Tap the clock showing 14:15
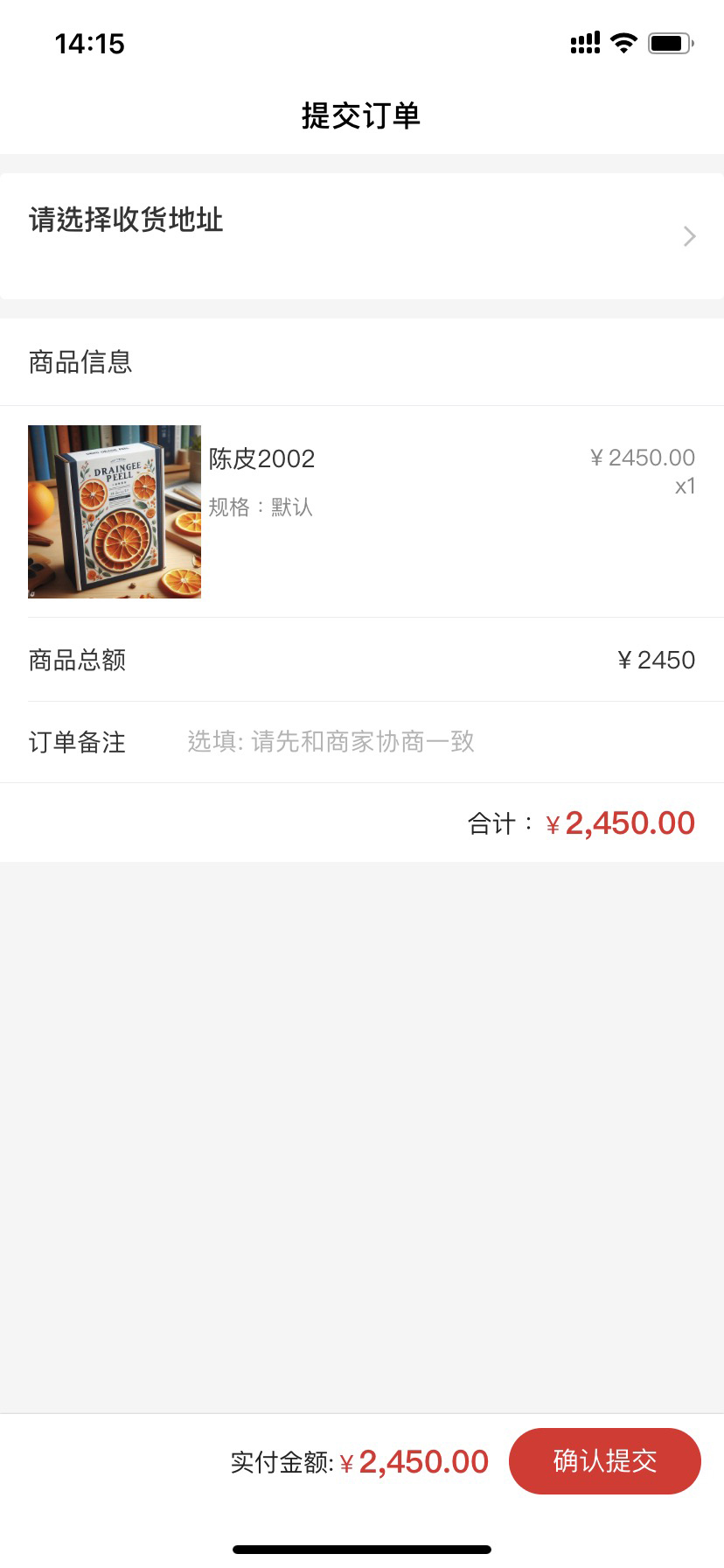Image resolution: width=724 pixels, height=1568 pixels. click(x=88, y=44)
